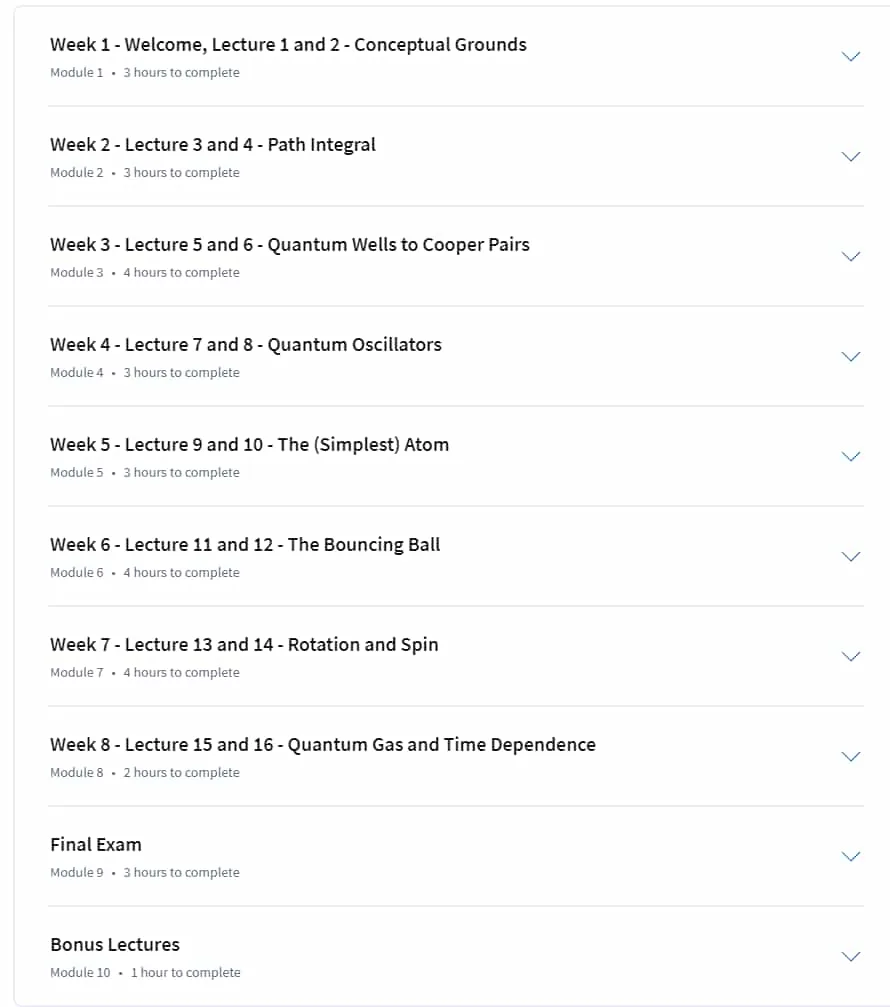Expand Week 7 Rotation and Spin
The image size is (890, 1007).
(850, 656)
